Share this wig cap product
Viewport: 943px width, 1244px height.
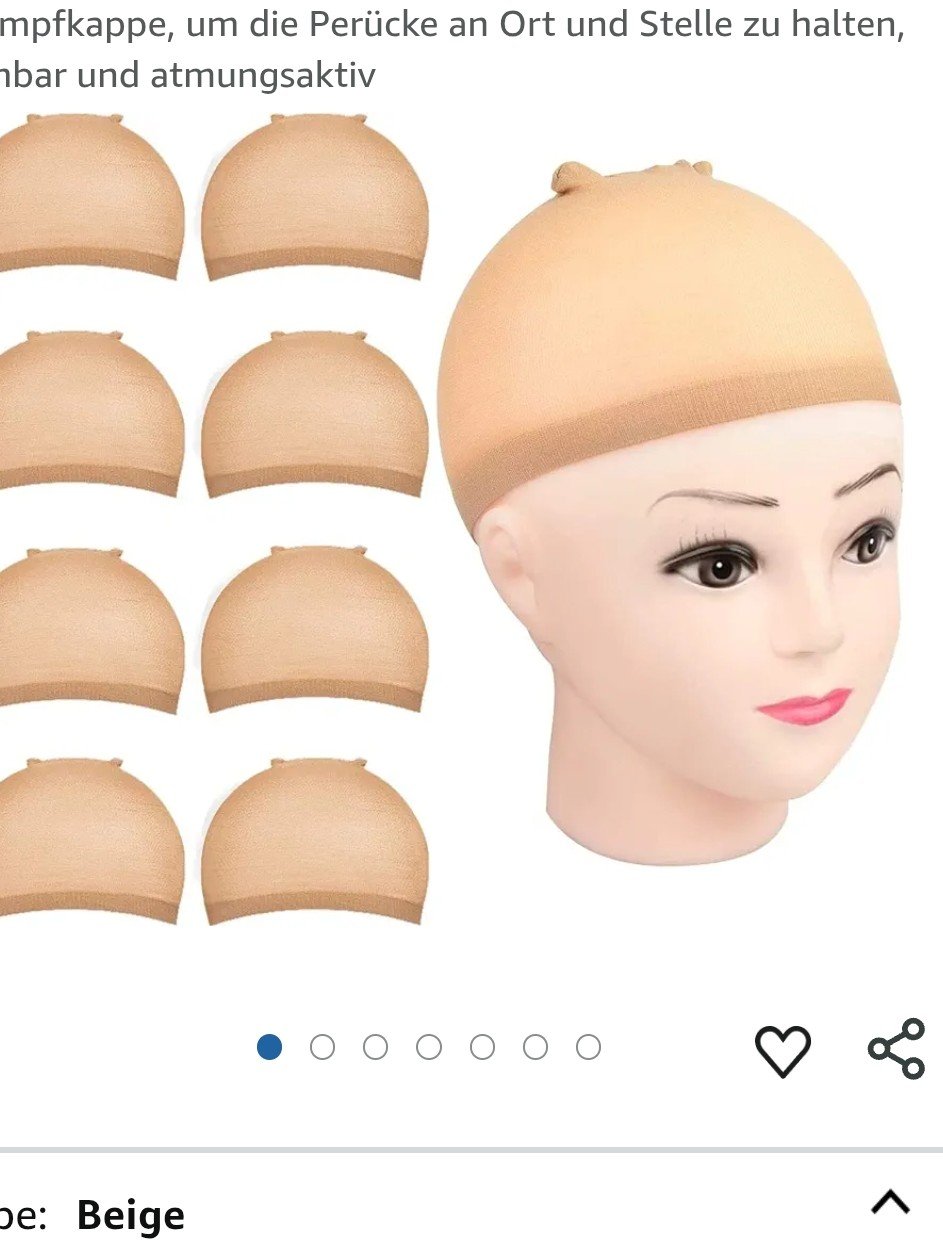point(896,1048)
